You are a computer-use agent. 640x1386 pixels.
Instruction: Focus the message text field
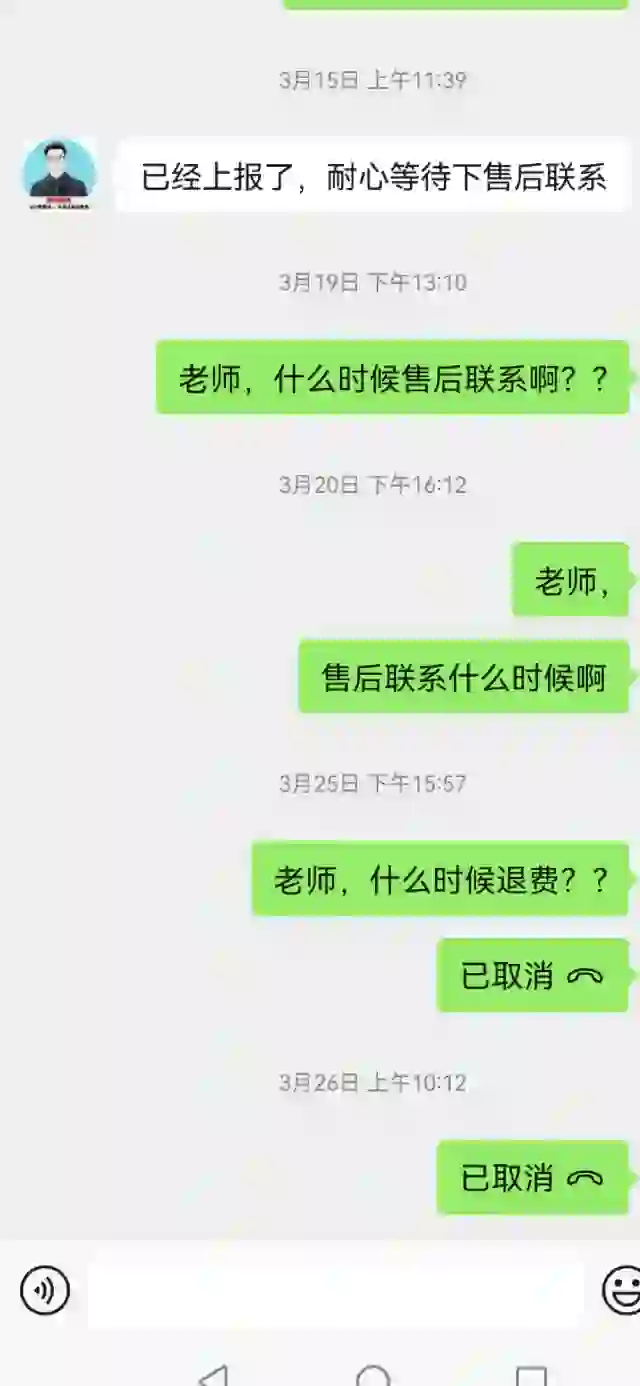(335, 1292)
